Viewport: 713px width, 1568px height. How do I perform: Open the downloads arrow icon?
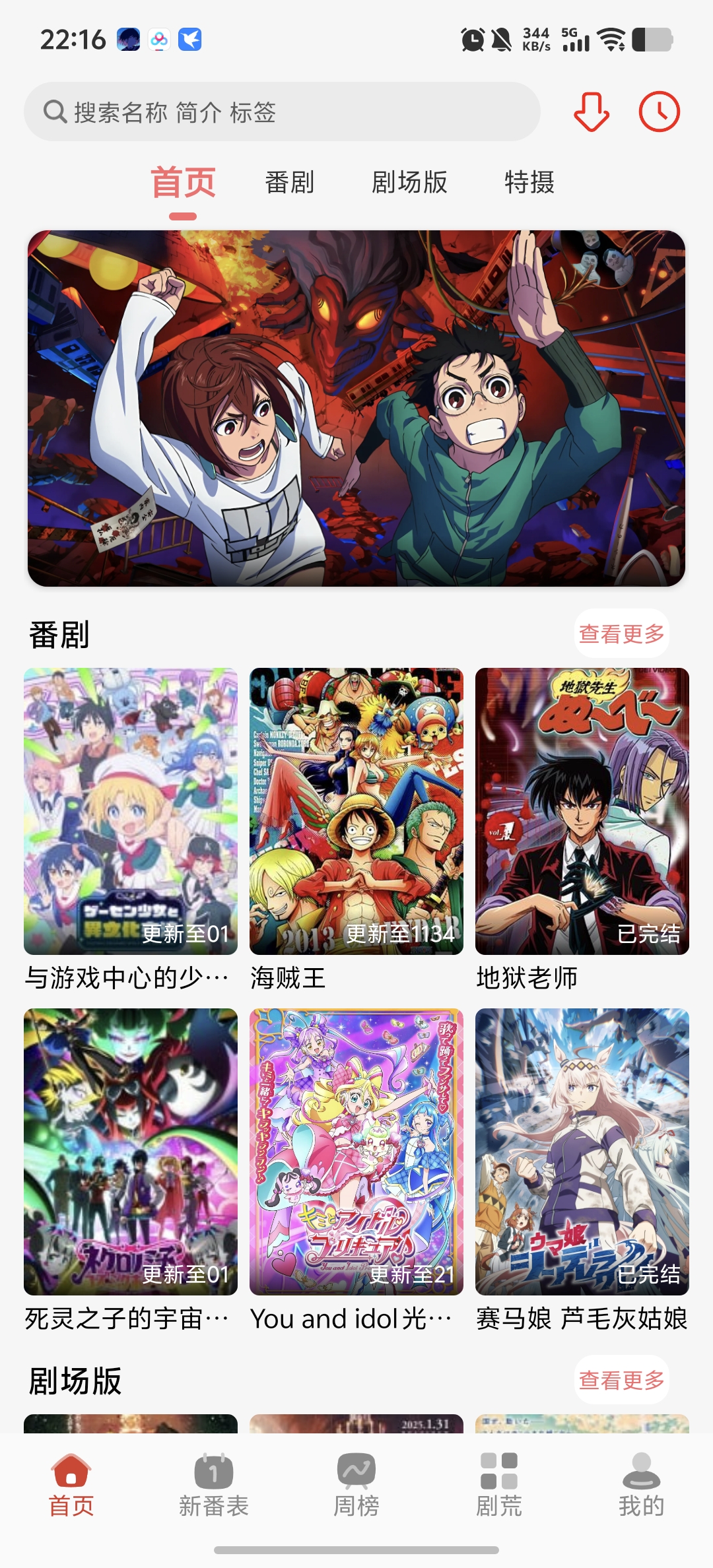591,112
